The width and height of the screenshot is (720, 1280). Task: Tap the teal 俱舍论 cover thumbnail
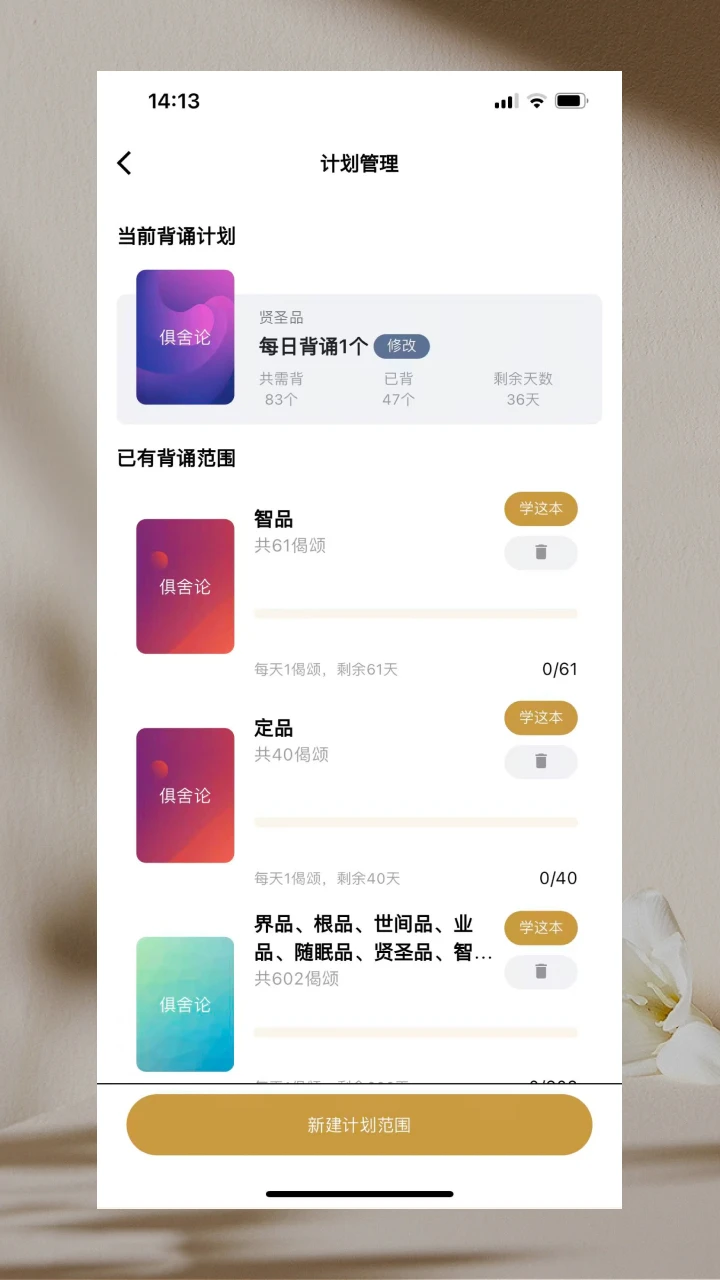coord(185,1004)
